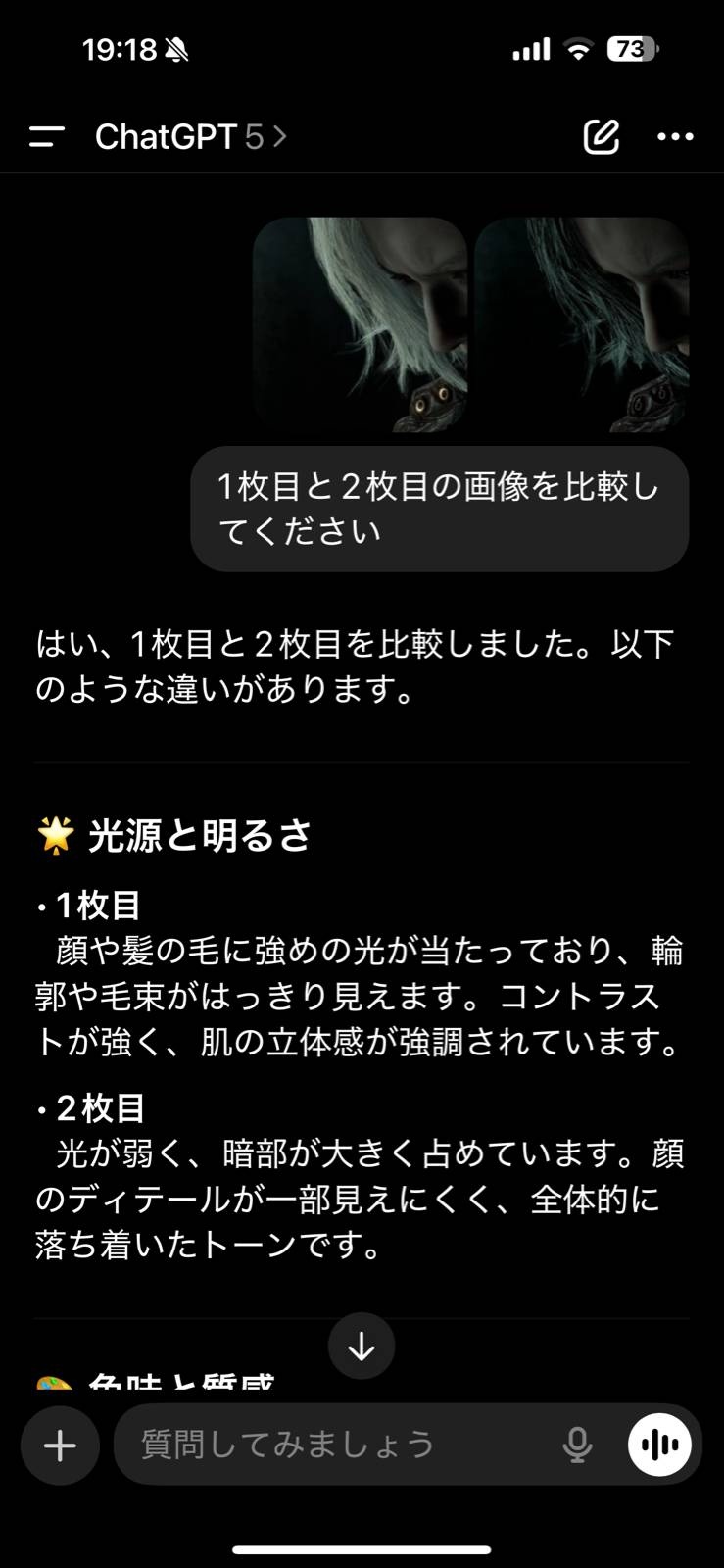Open the ChatGPT 5 model selector
This screenshot has width=724, height=1568.
(x=190, y=137)
